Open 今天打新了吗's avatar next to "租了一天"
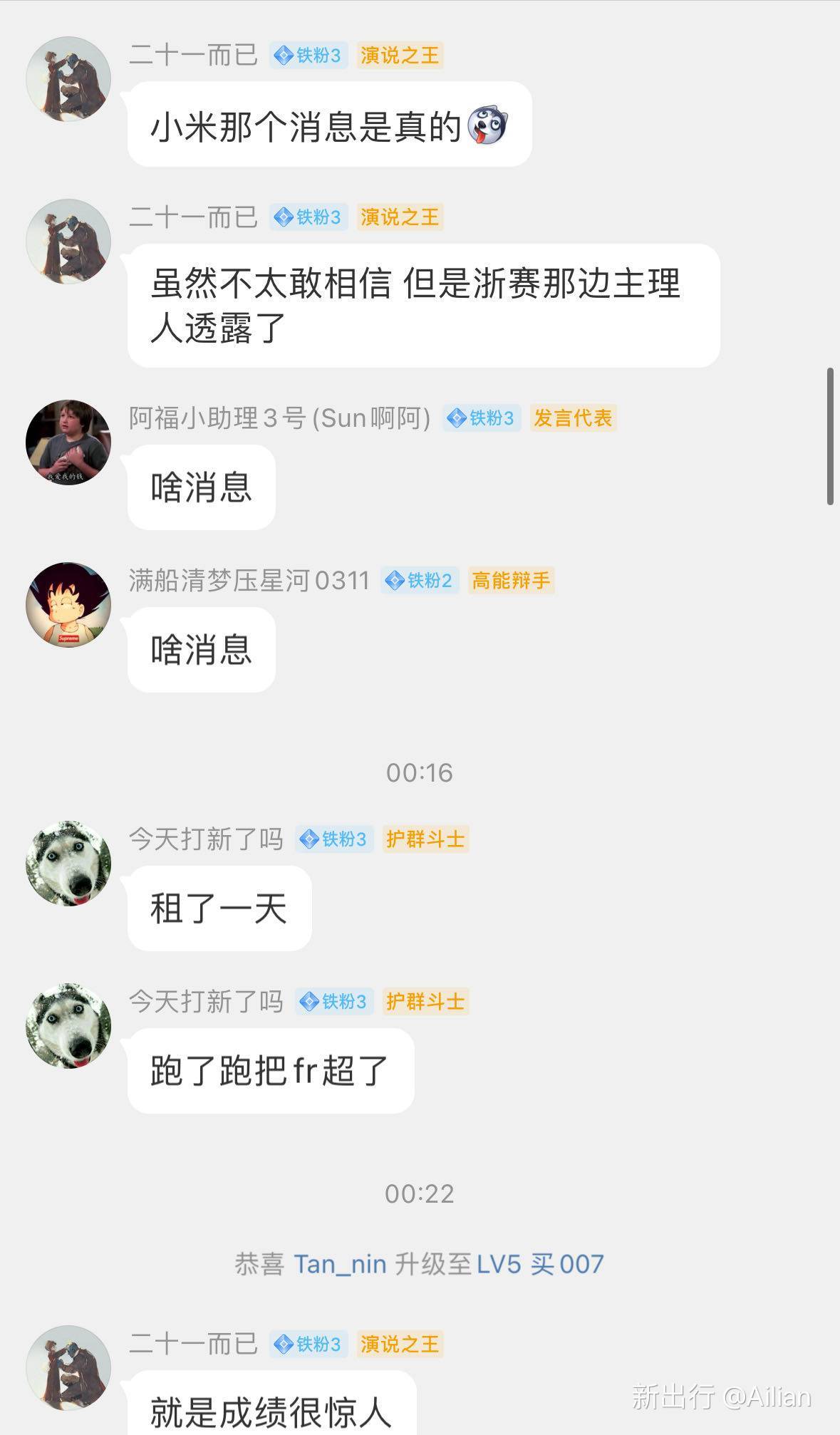Viewport: 840px width, 1435px height. 68,864
